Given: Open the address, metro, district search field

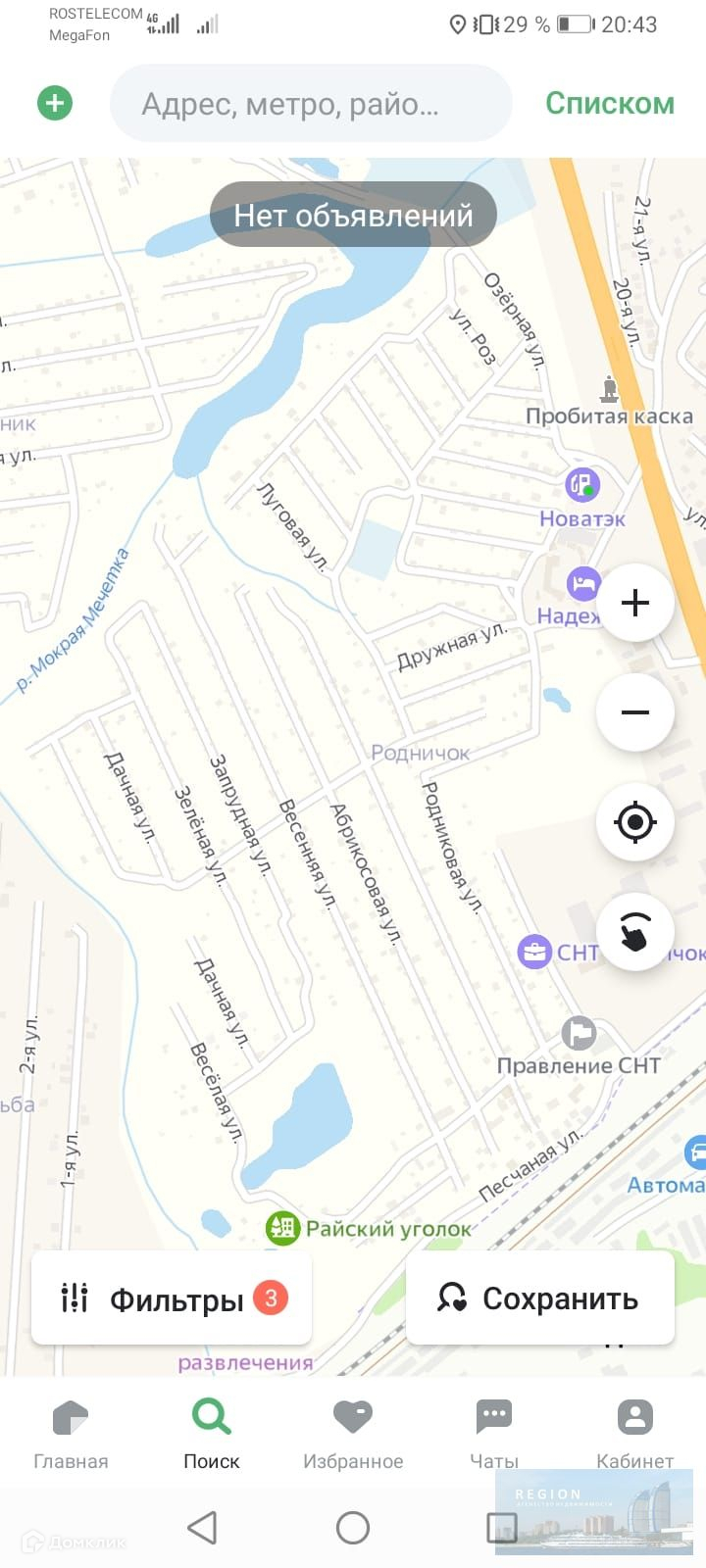Looking at the screenshot, I should (311, 103).
